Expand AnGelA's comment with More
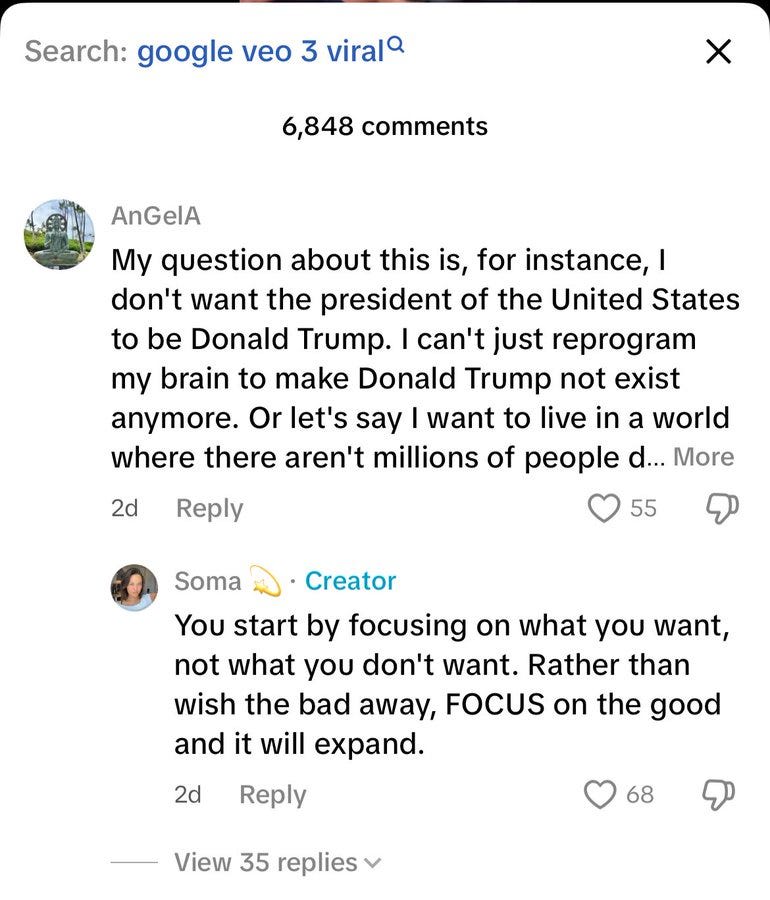 tap(704, 457)
